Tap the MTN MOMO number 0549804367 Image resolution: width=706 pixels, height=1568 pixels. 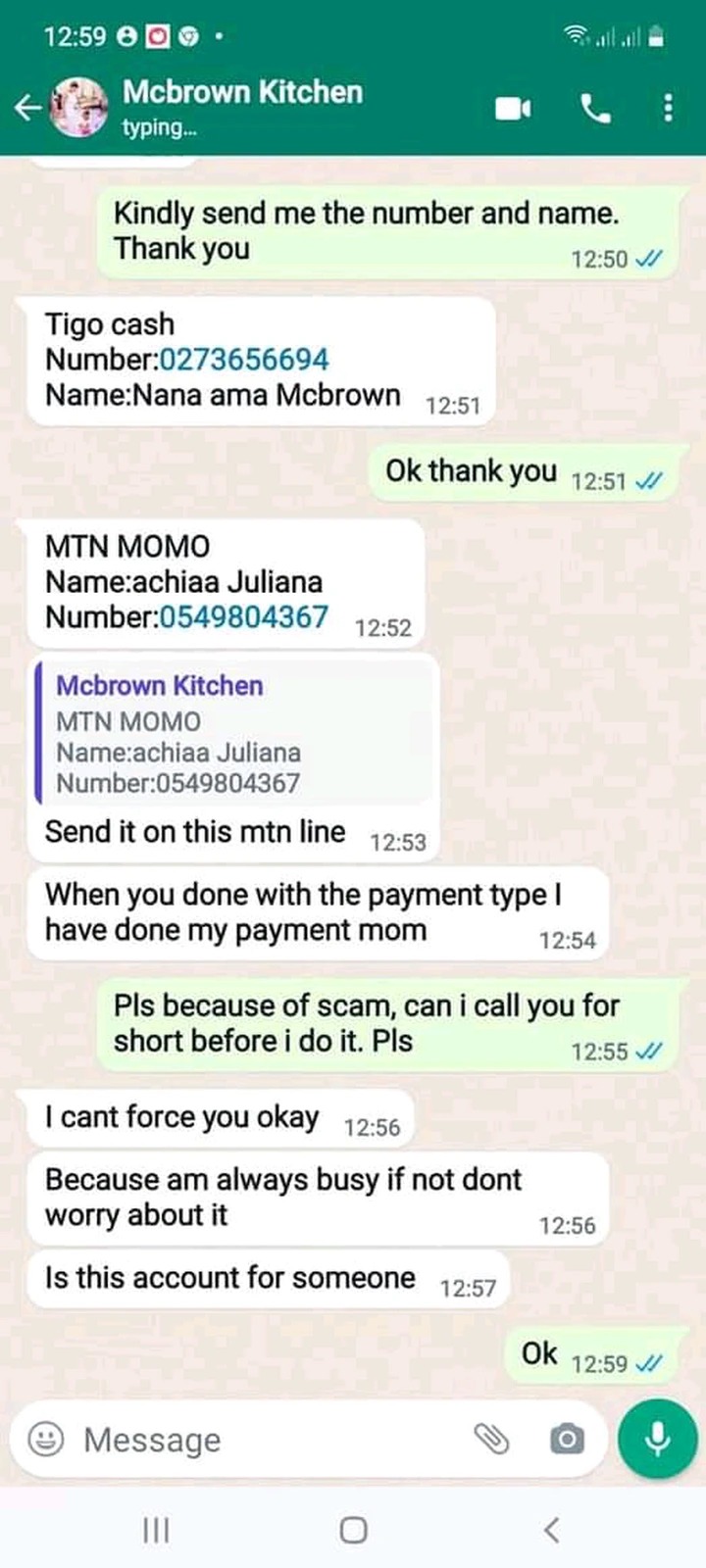[243, 617]
